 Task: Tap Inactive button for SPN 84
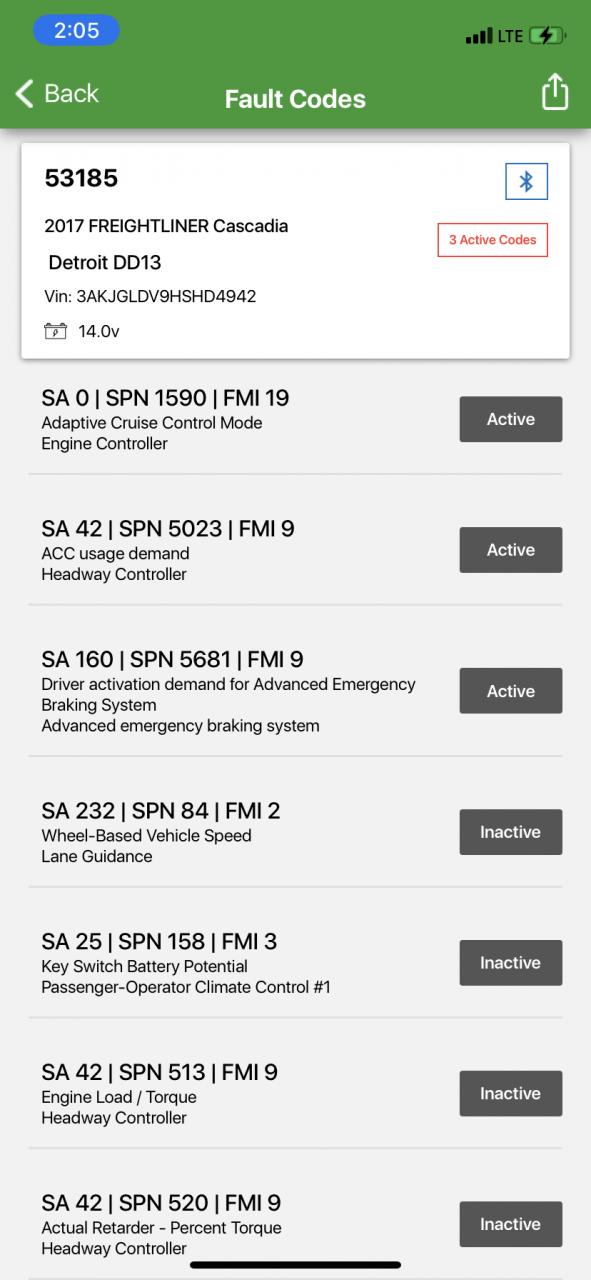511,832
